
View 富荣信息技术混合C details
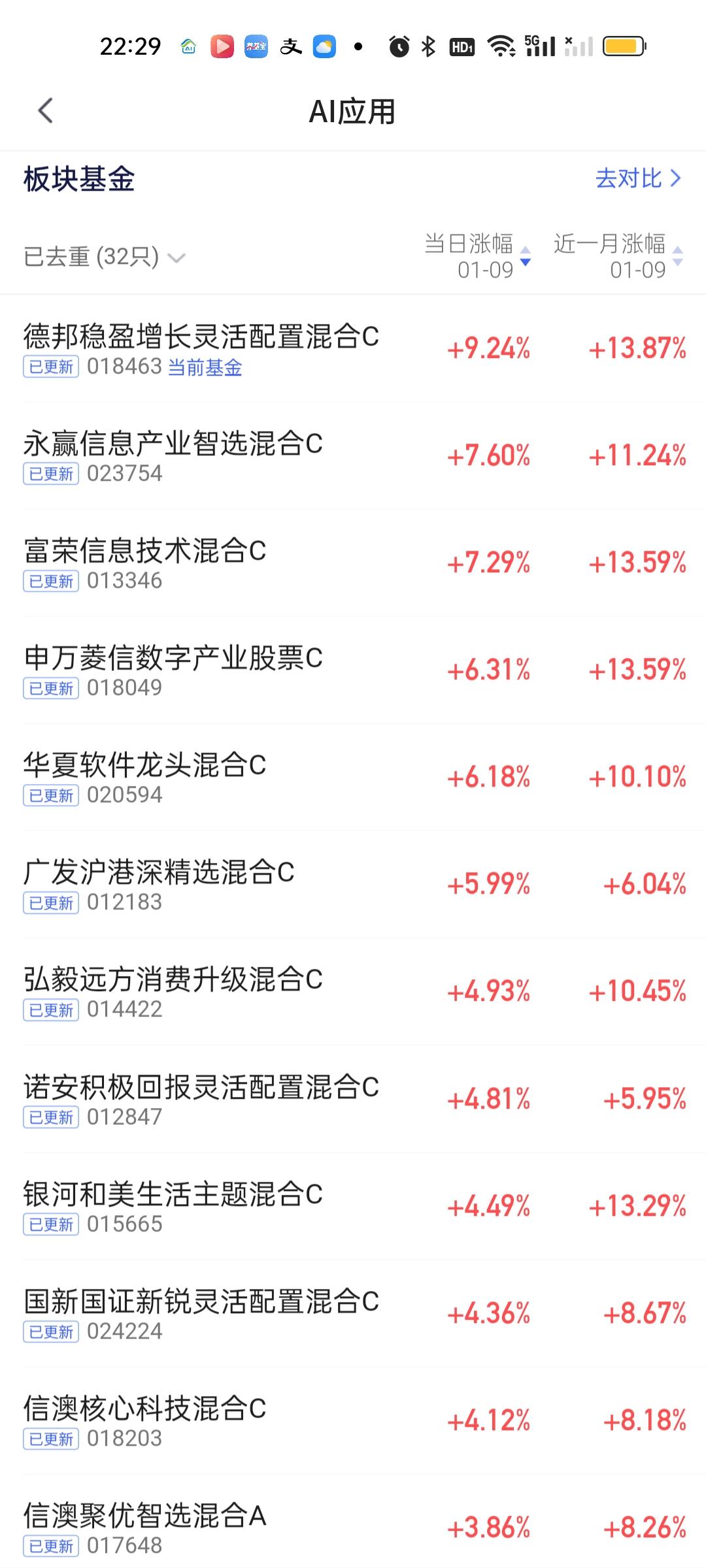(145, 551)
